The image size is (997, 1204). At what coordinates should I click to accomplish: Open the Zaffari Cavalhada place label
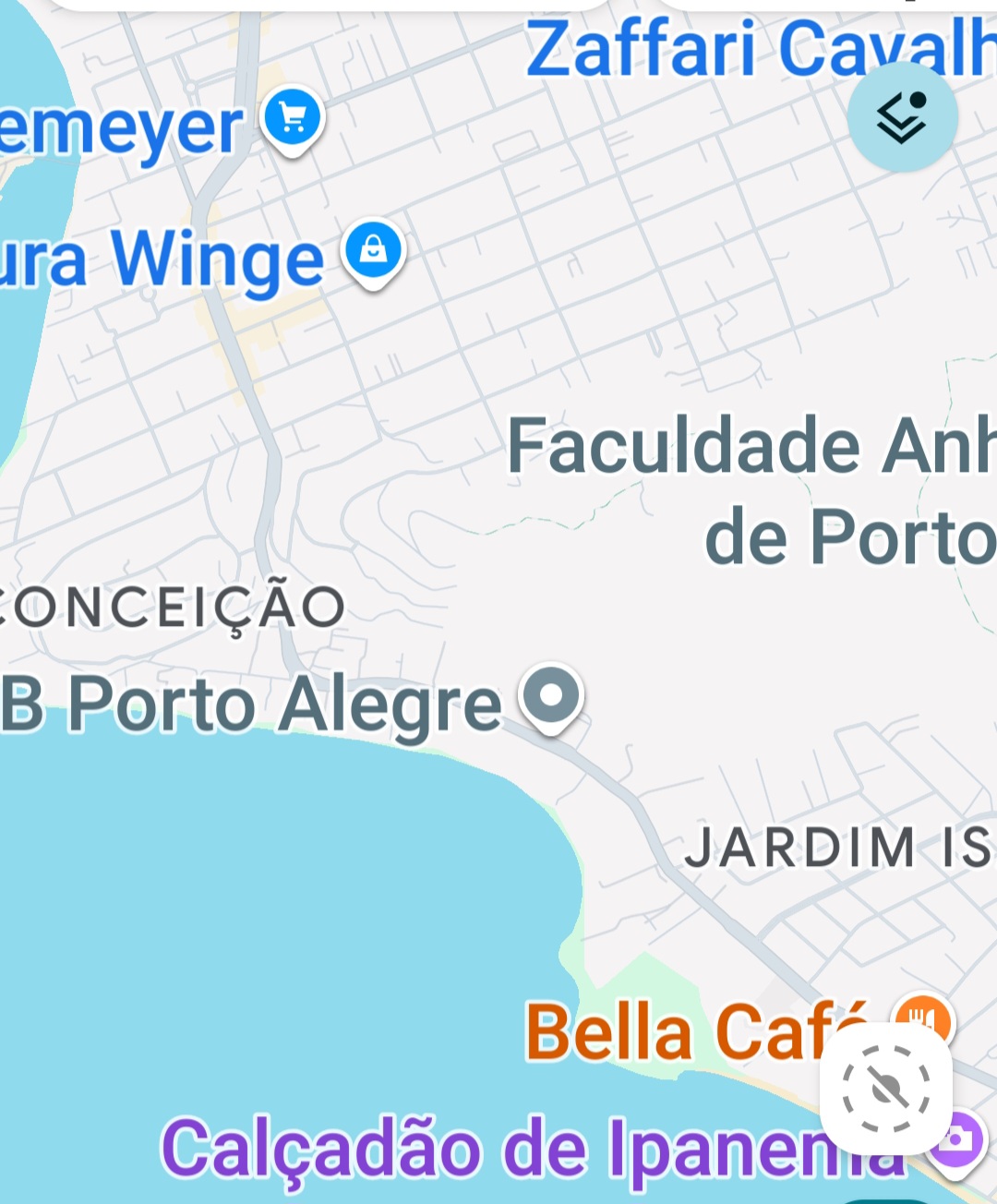(761, 51)
